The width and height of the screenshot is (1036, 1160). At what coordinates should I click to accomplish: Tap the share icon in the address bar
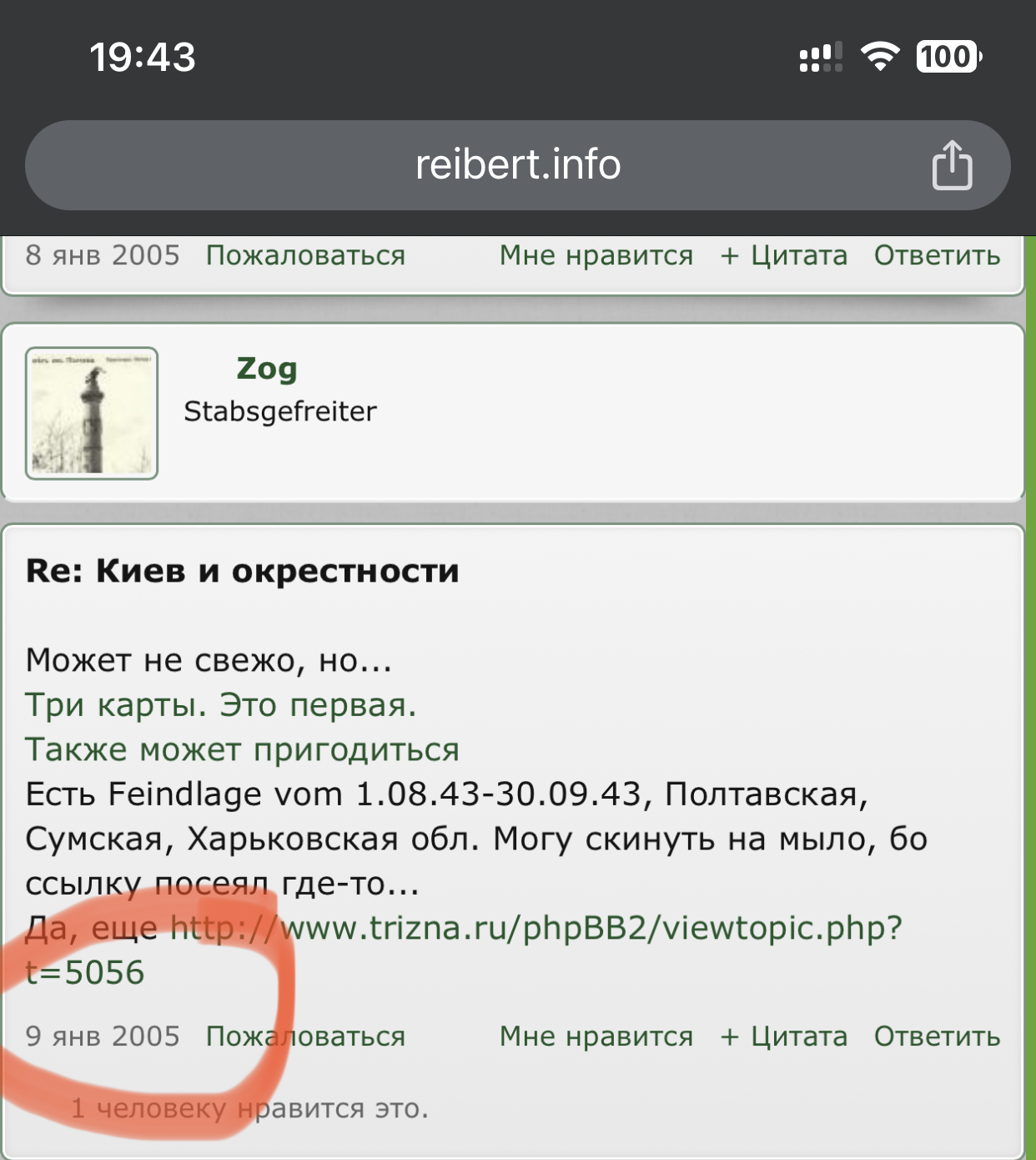[952, 165]
